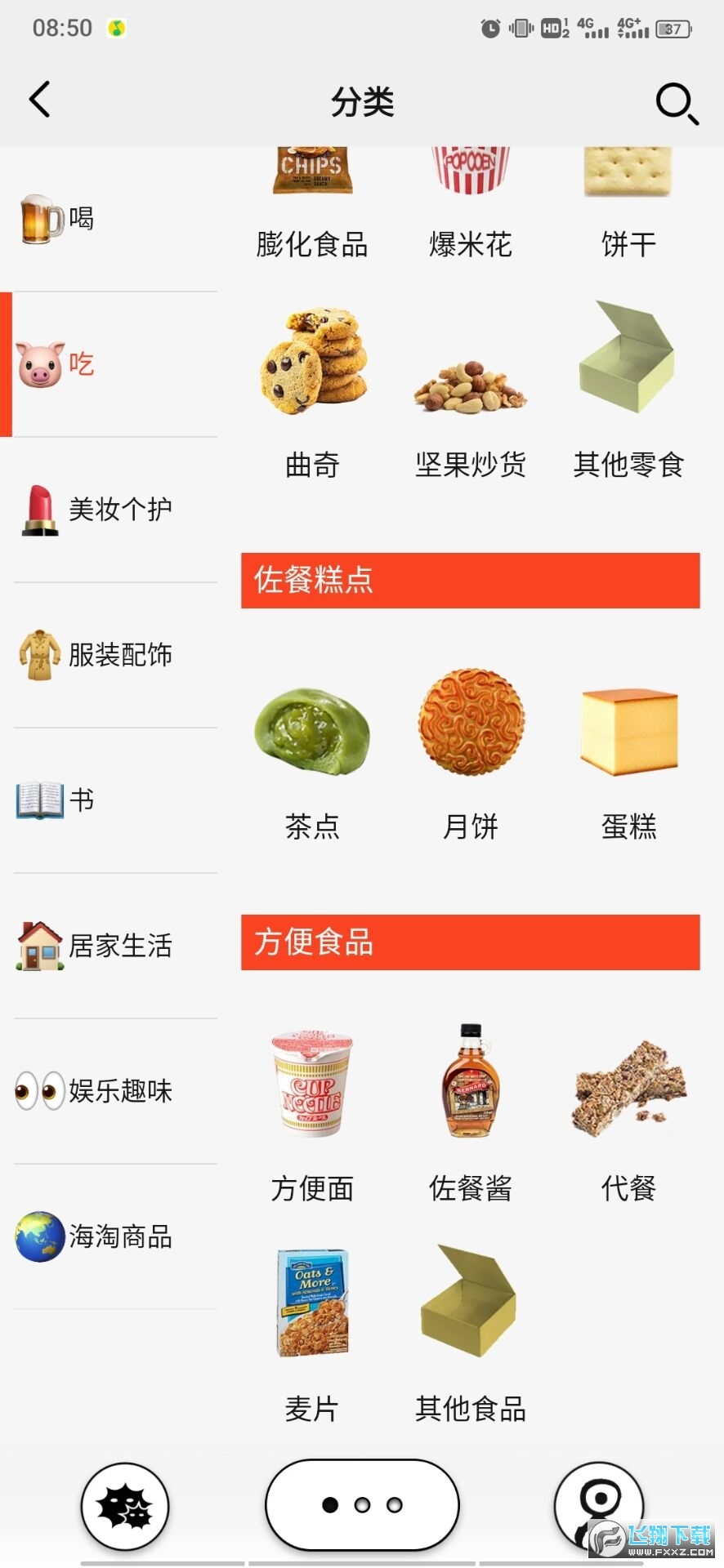Open the 月饼 mooncake product image
The width and height of the screenshot is (724, 1568).
pos(469,722)
